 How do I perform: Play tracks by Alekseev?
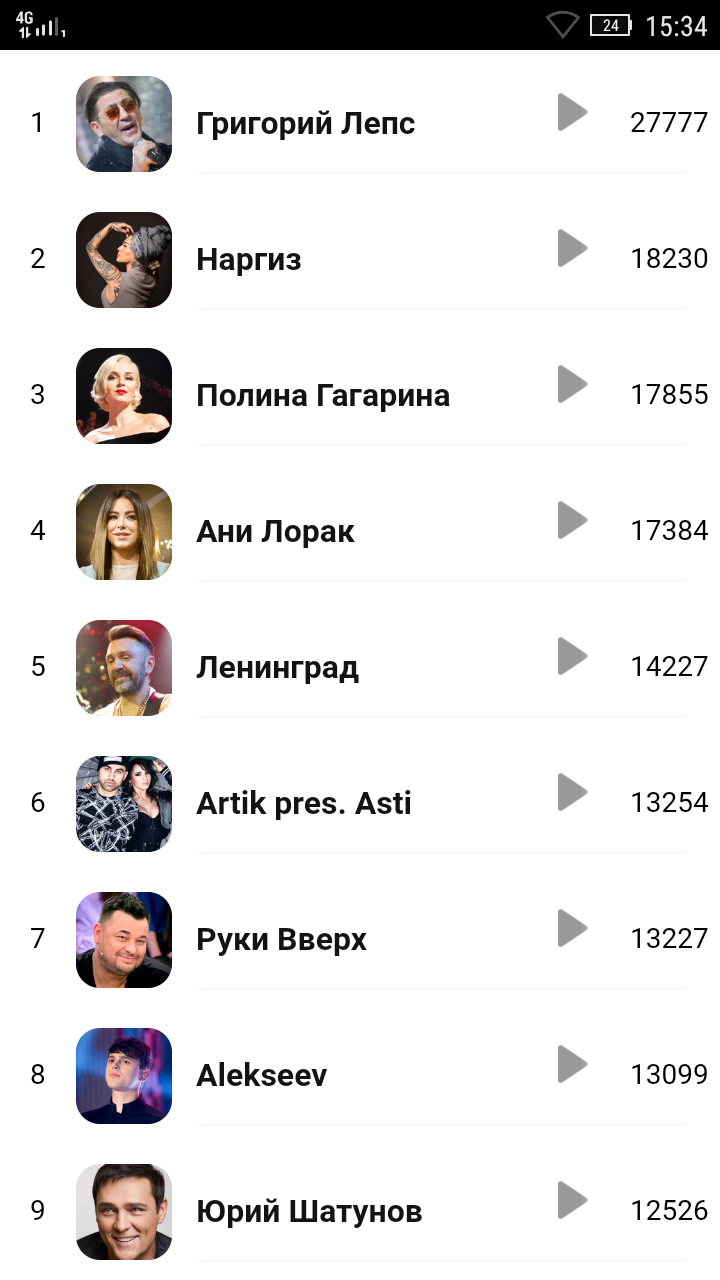point(572,1064)
